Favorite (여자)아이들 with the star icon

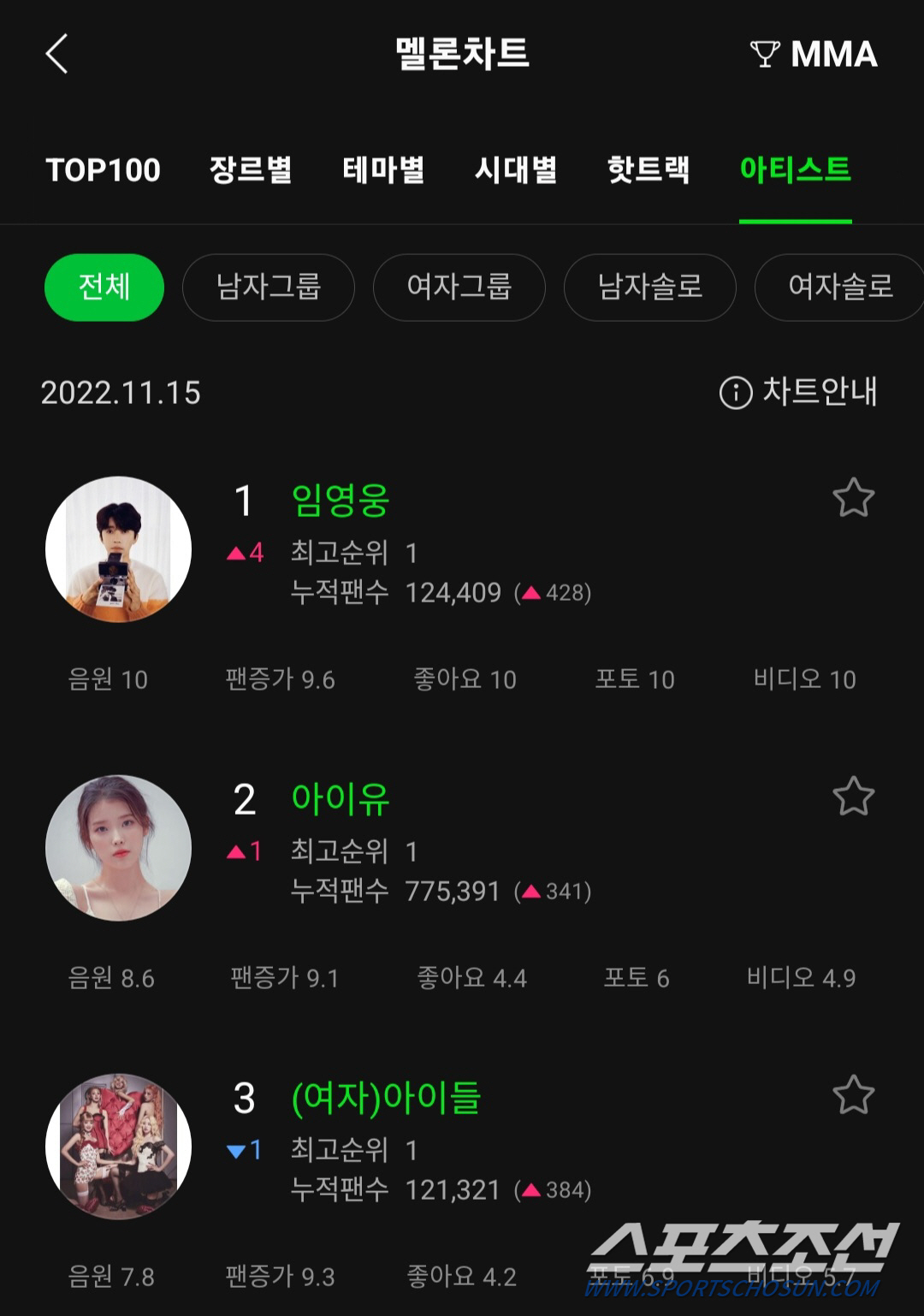853,1095
